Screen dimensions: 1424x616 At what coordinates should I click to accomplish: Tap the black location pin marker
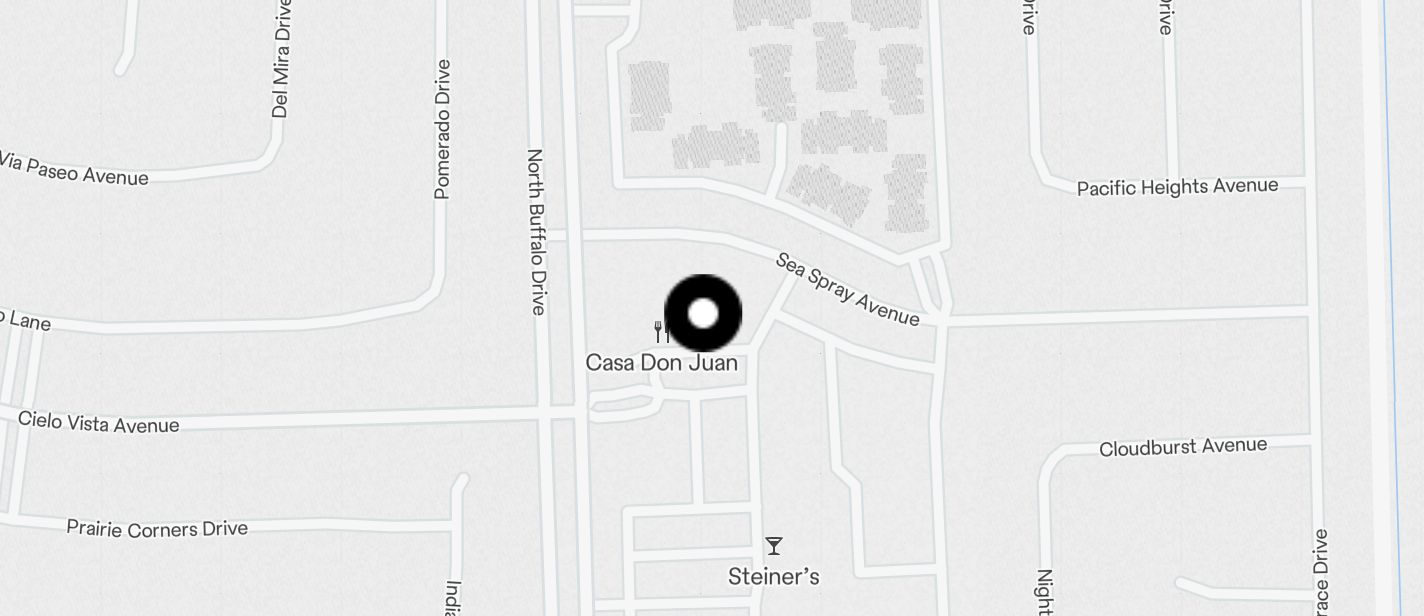(703, 313)
